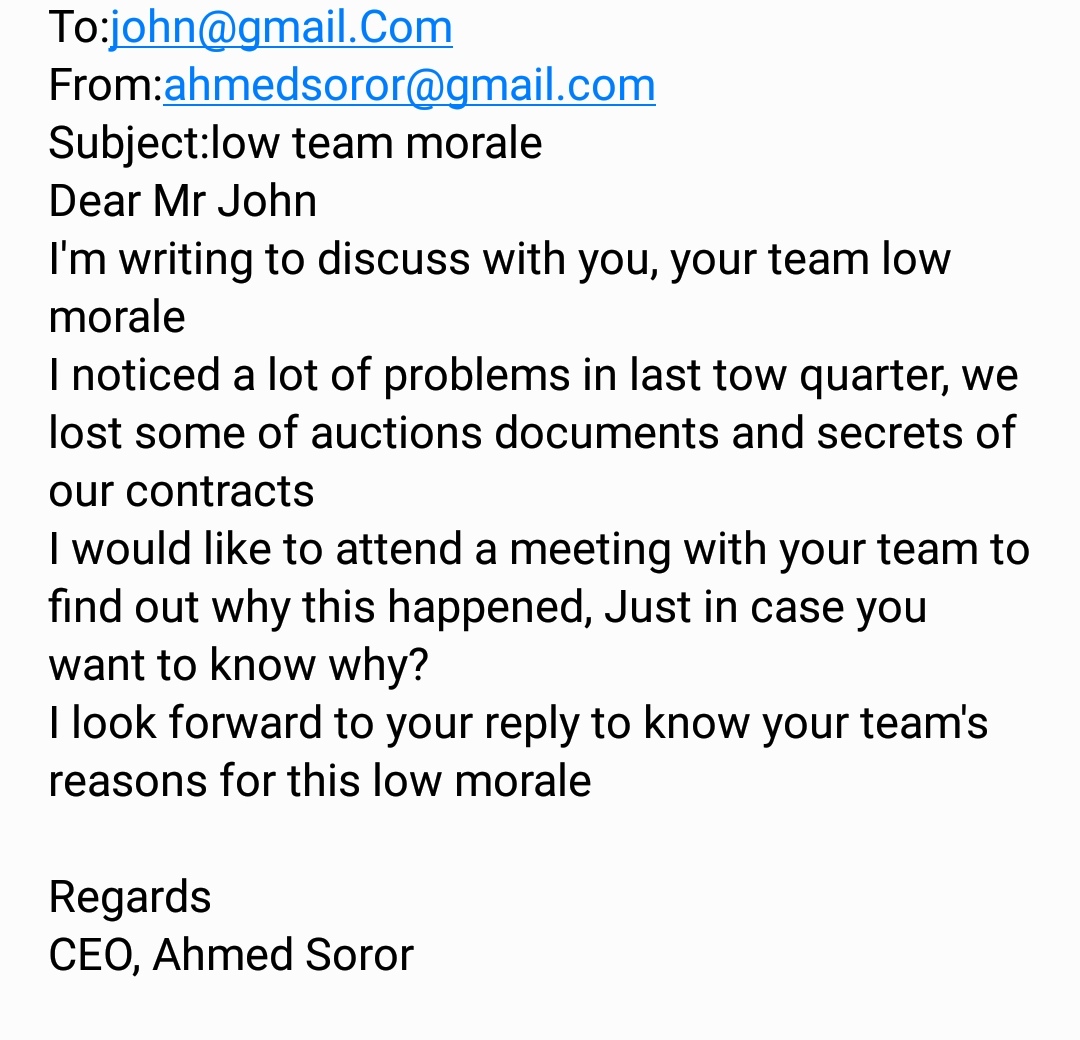
Task: Open the ahmedsoror@gmail.com email link
Action: [x=409, y=86]
